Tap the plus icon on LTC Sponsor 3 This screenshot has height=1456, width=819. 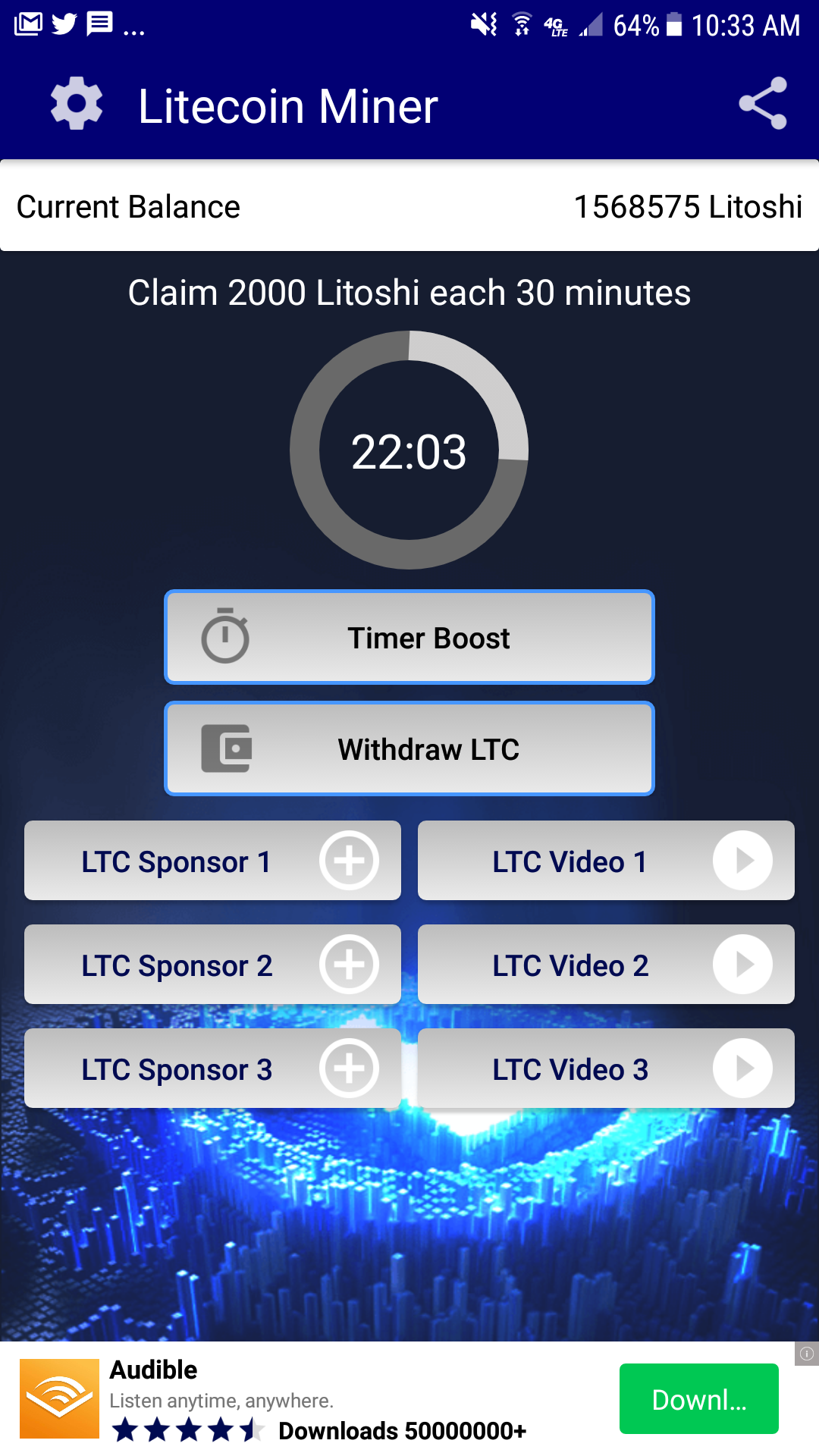pyautogui.click(x=350, y=1068)
